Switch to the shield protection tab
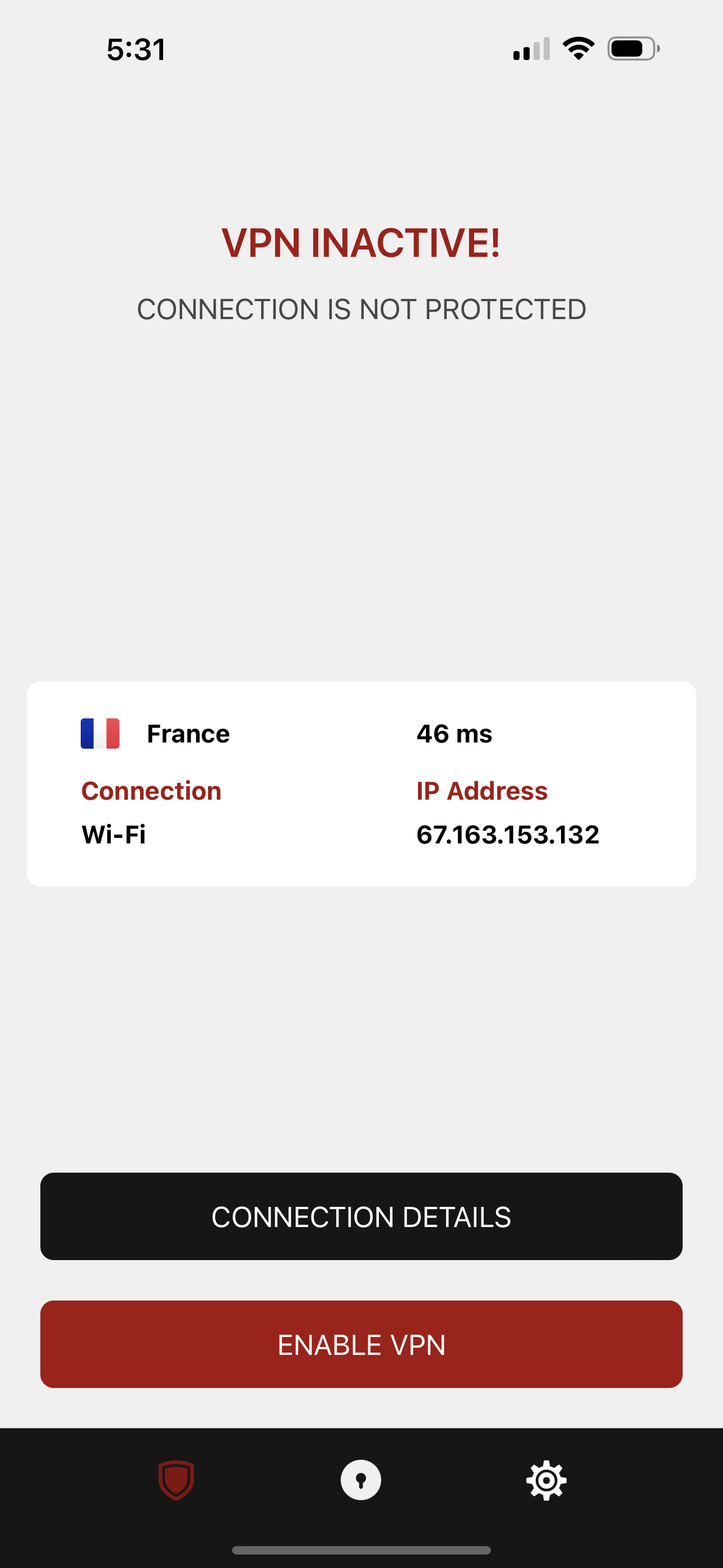The height and width of the screenshot is (1568, 723). 177,1480
